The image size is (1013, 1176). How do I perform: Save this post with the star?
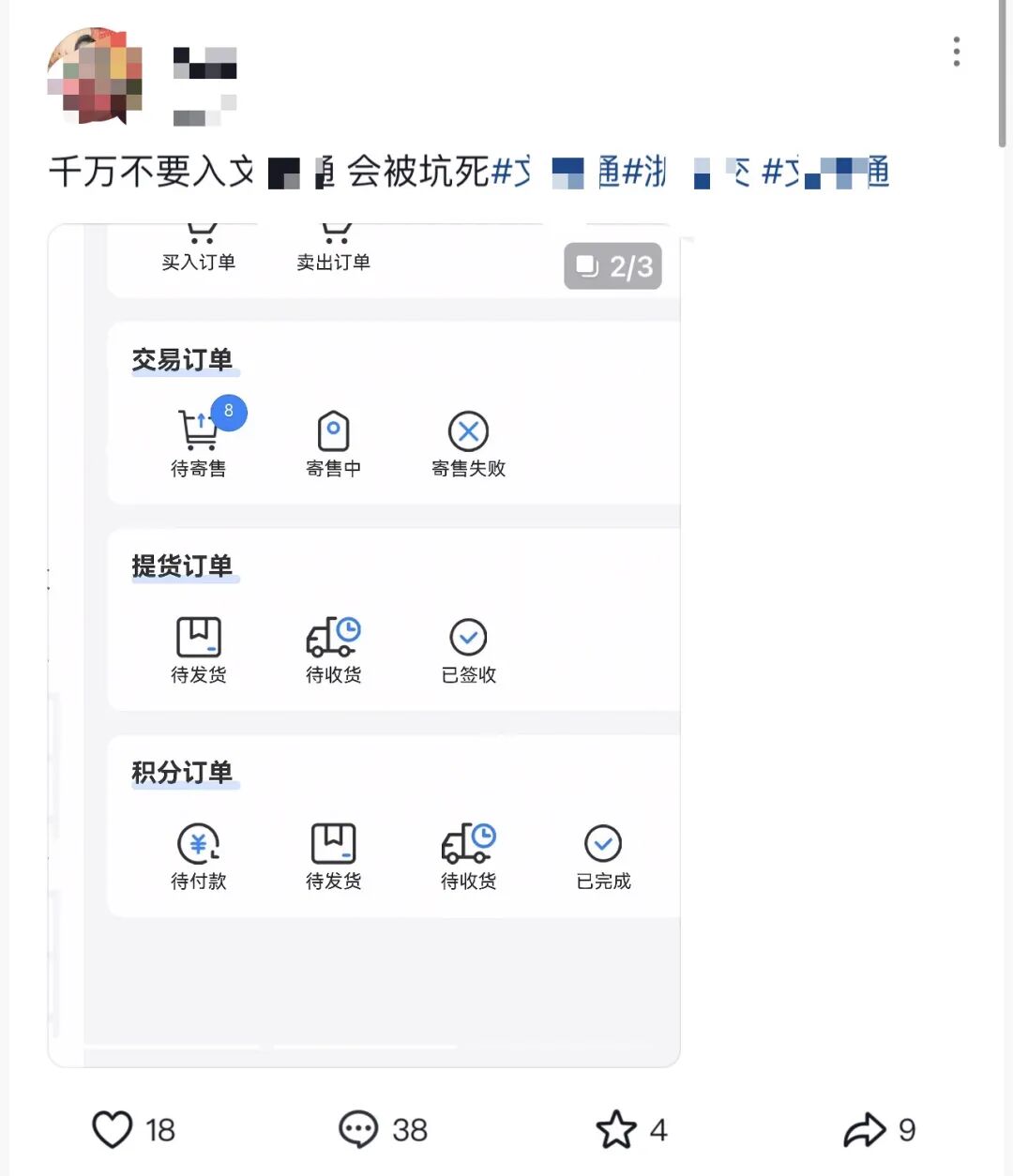pos(616,1129)
